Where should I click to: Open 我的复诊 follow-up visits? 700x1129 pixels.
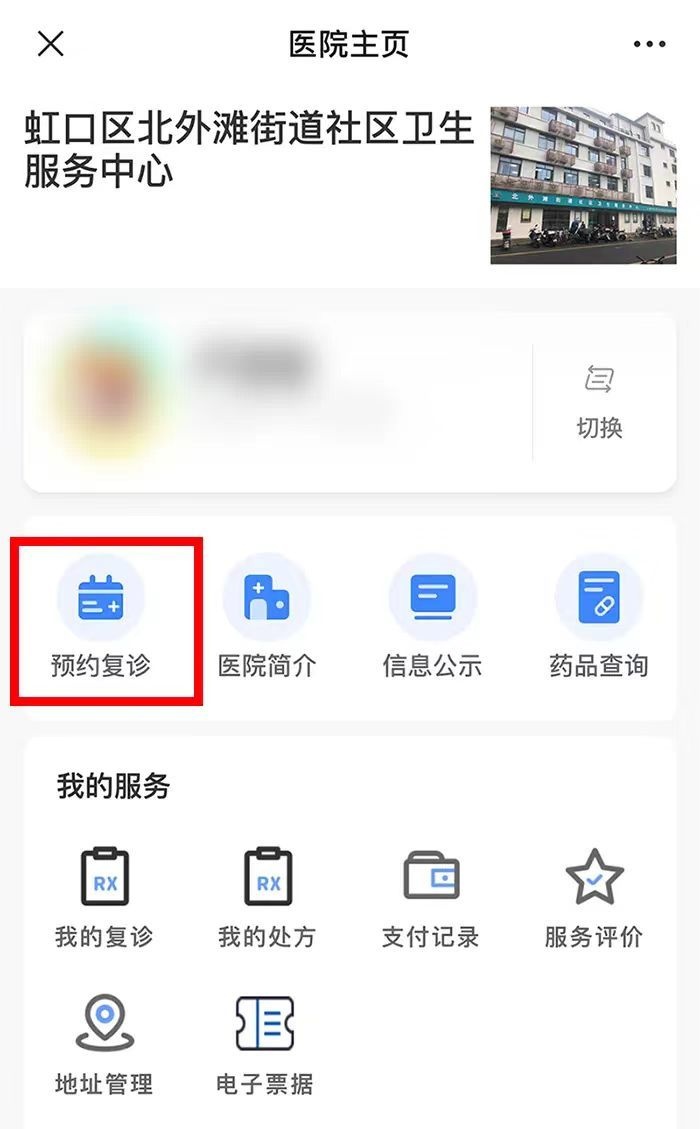click(x=104, y=897)
